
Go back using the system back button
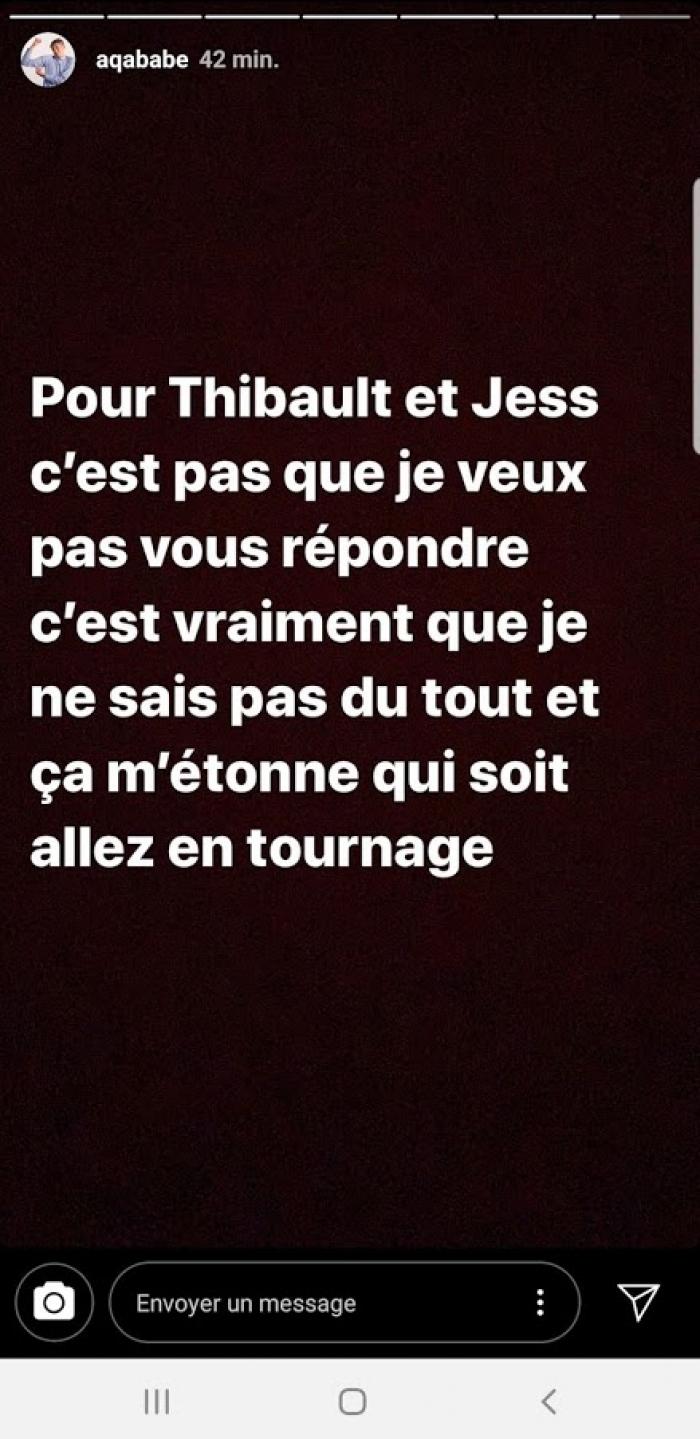548,1401
